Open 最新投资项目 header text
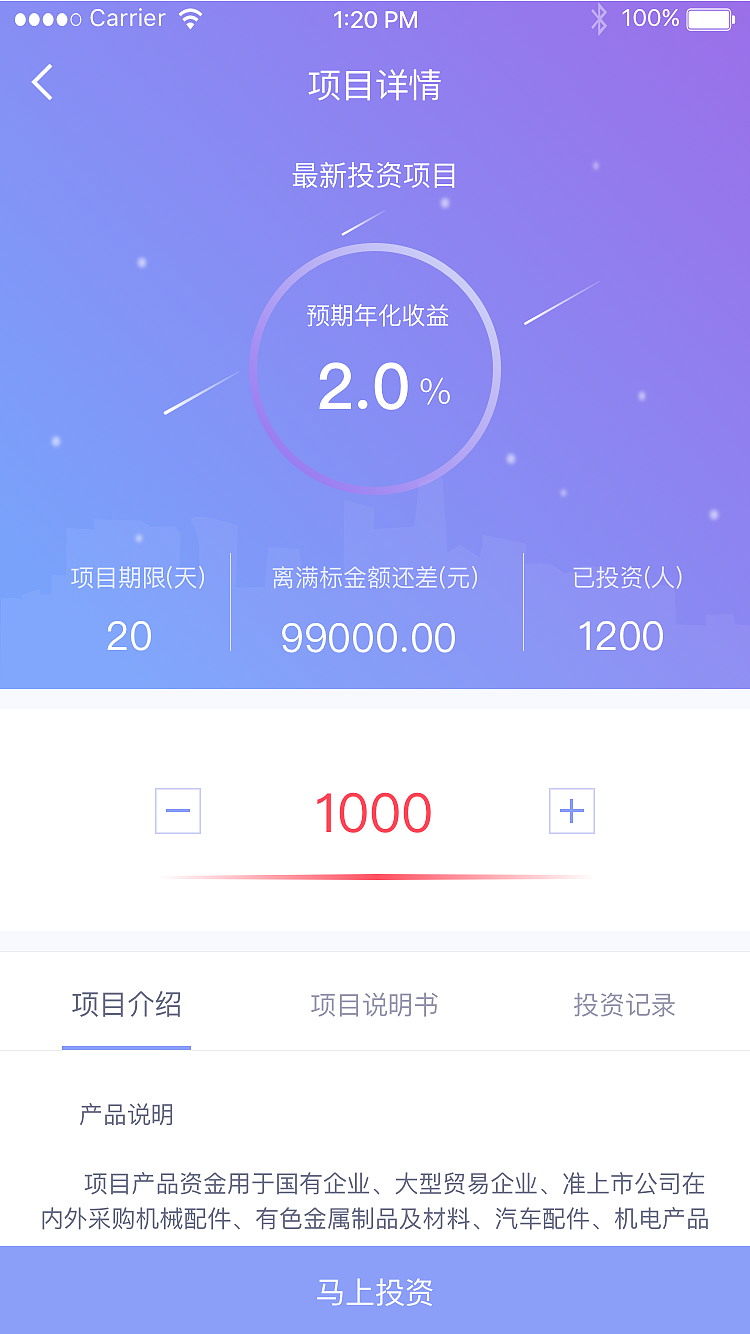 tap(375, 176)
